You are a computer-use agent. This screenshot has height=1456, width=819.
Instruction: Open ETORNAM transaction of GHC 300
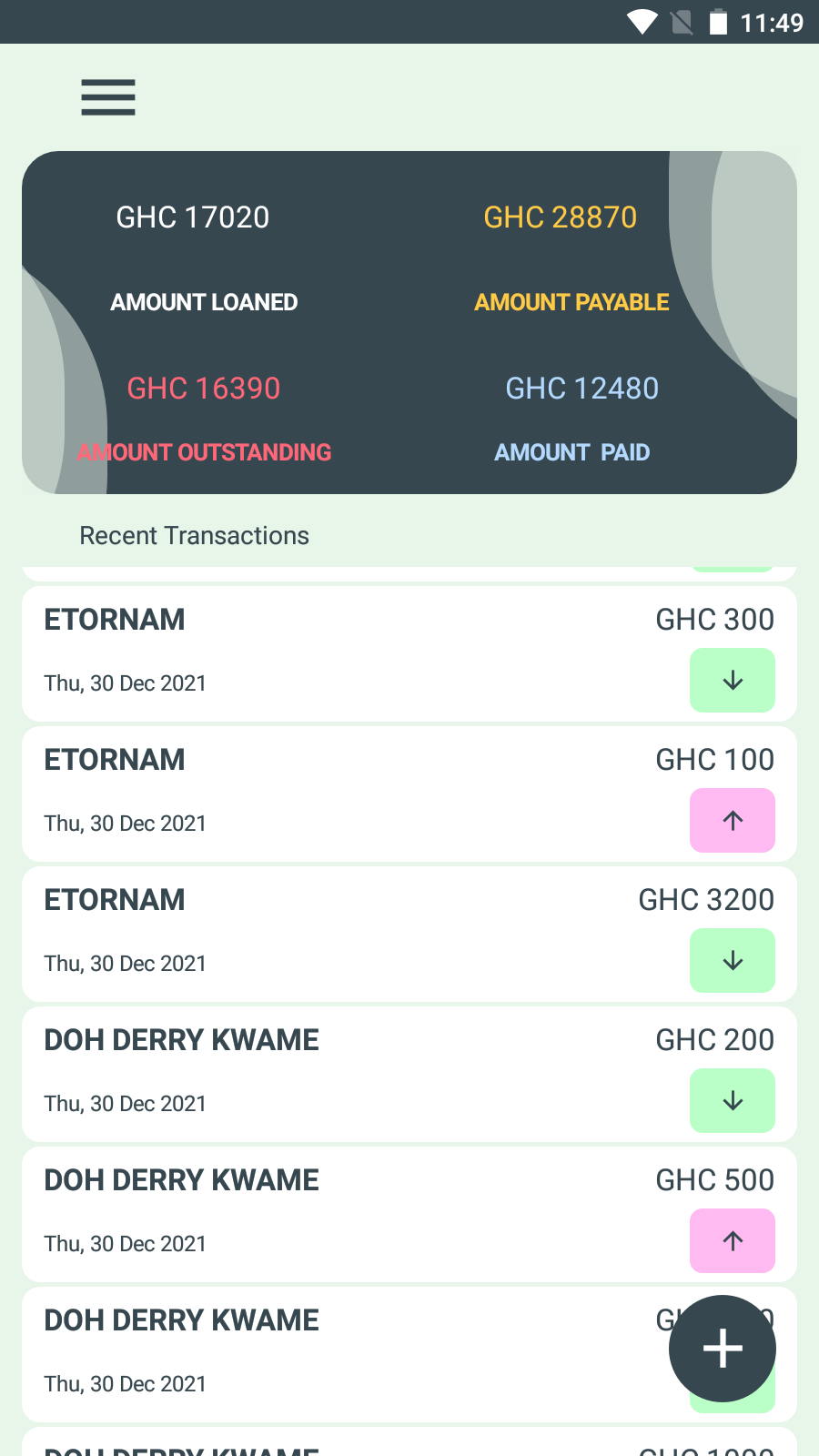tap(409, 653)
